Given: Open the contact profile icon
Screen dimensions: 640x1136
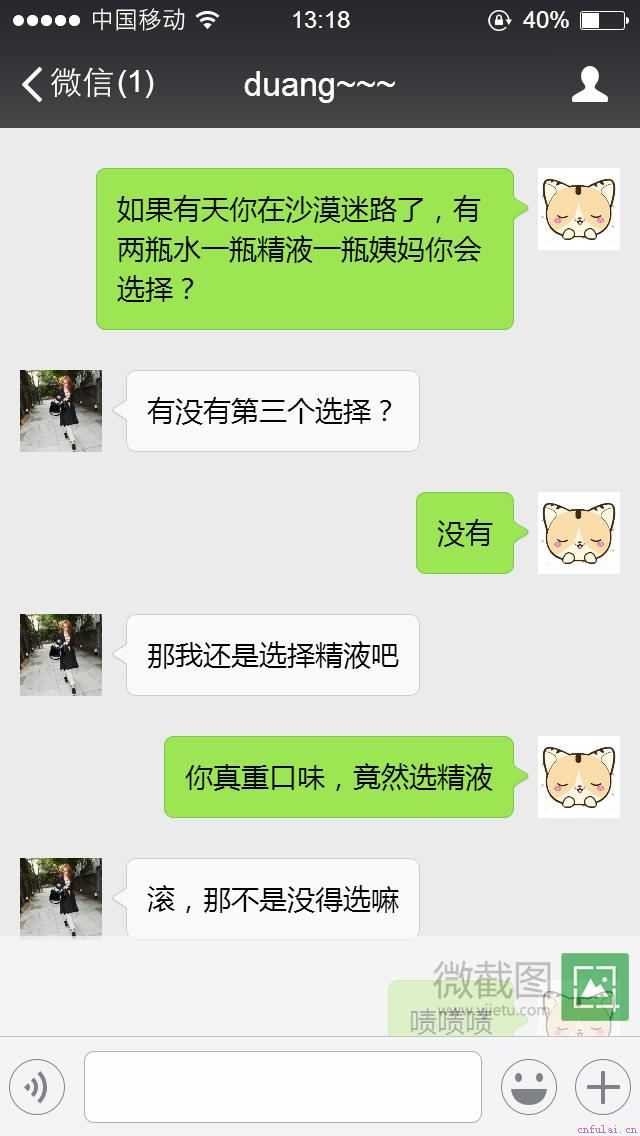Looking at the screenshot, I should click(589, 85).
